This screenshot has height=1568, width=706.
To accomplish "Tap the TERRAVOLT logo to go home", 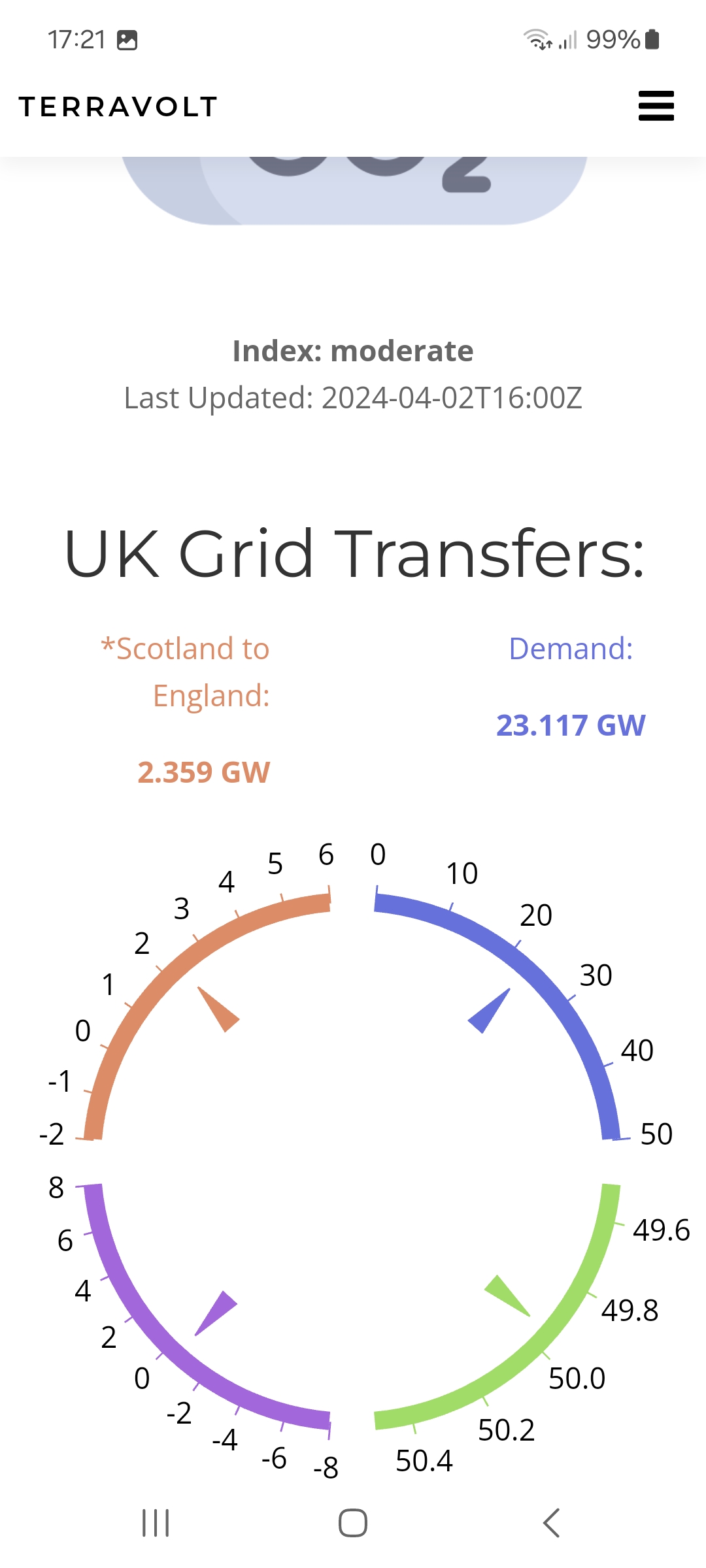I will click(x=118, y=107).
